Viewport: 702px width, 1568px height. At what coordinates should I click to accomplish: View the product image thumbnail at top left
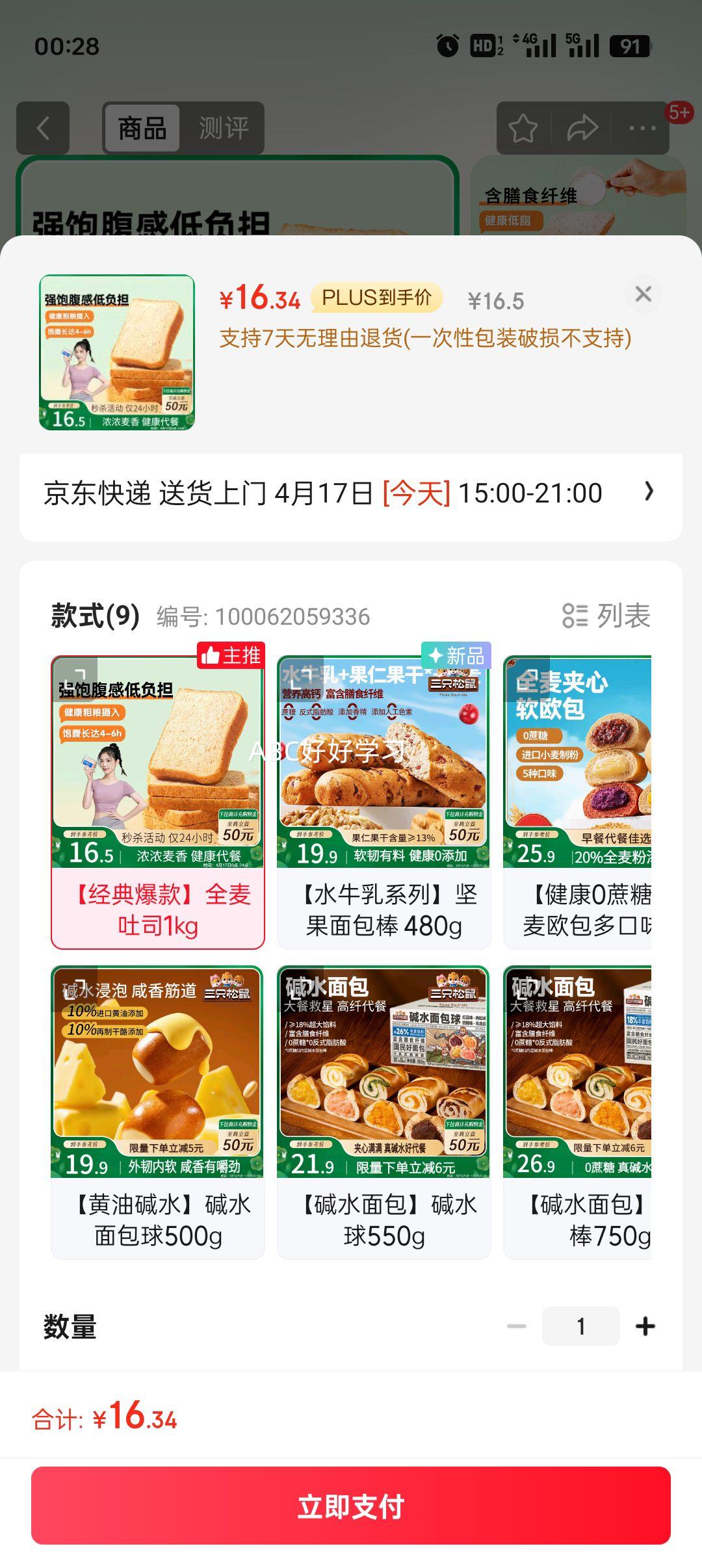point(116,356)
